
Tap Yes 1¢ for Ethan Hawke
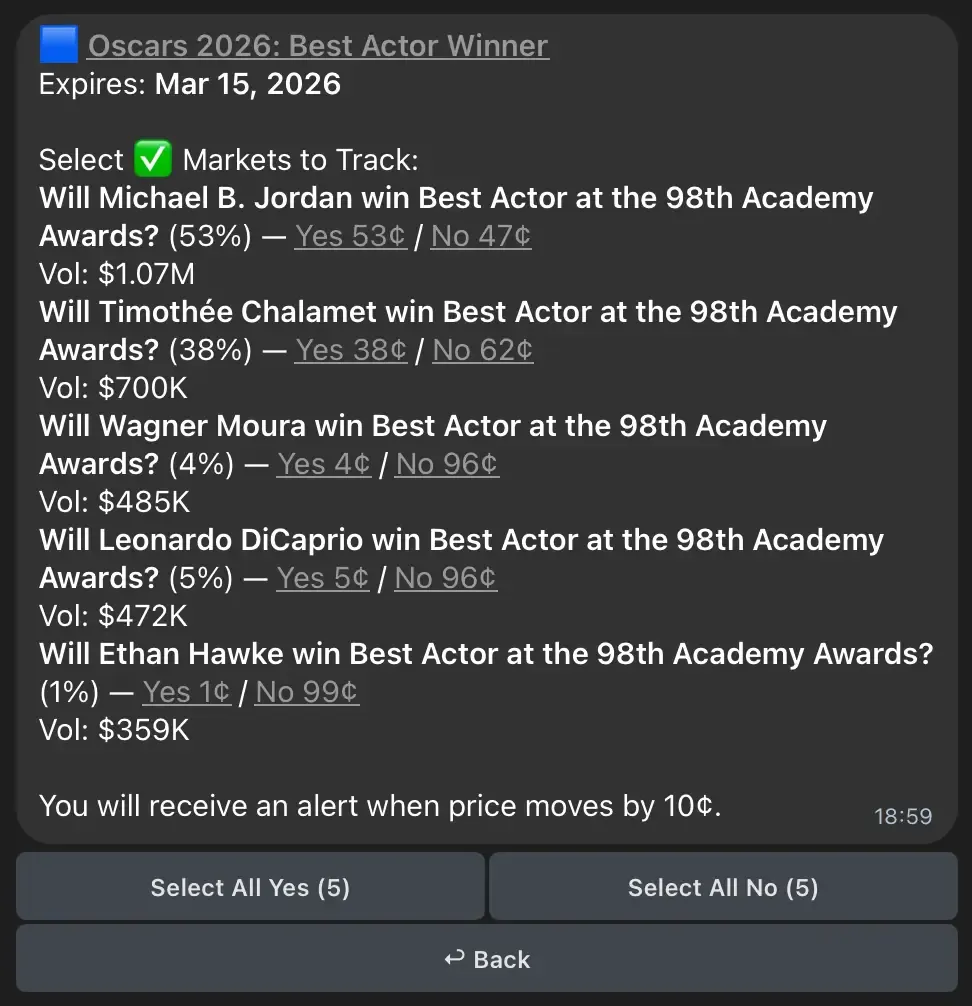pyautogui.click(x=186, y=692)
